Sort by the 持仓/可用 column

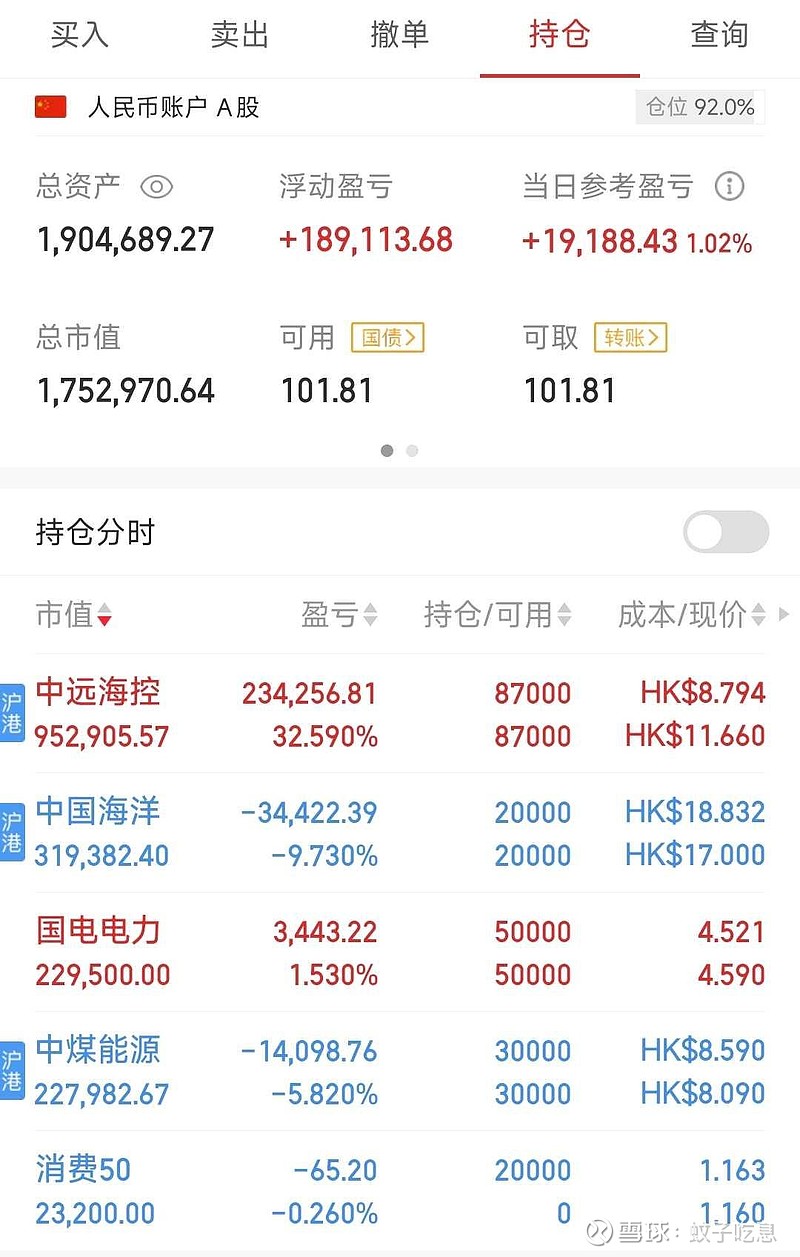tap(496, 614)
